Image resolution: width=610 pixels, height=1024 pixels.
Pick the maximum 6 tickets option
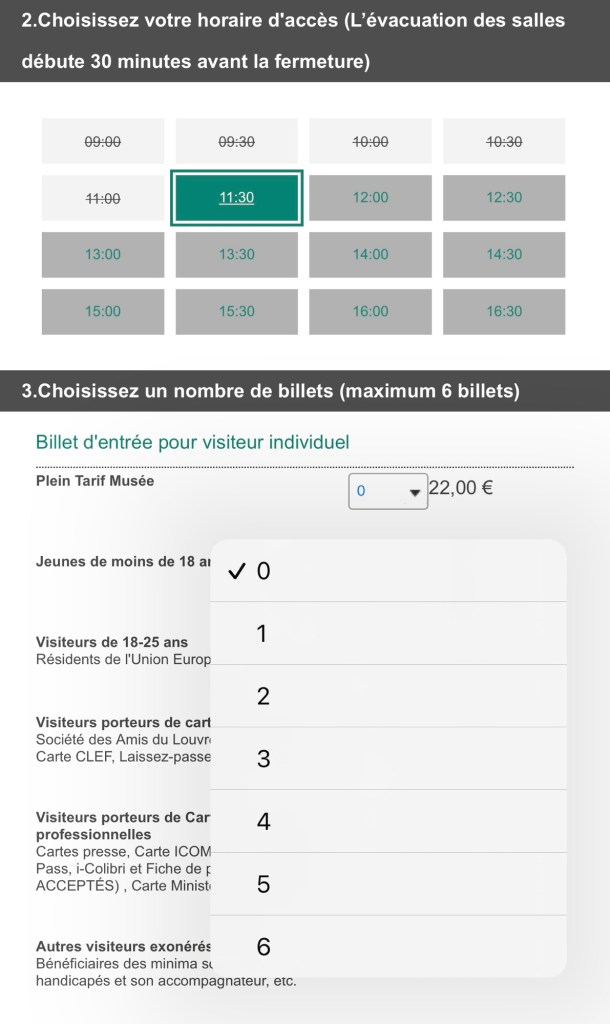coord(388,946)
